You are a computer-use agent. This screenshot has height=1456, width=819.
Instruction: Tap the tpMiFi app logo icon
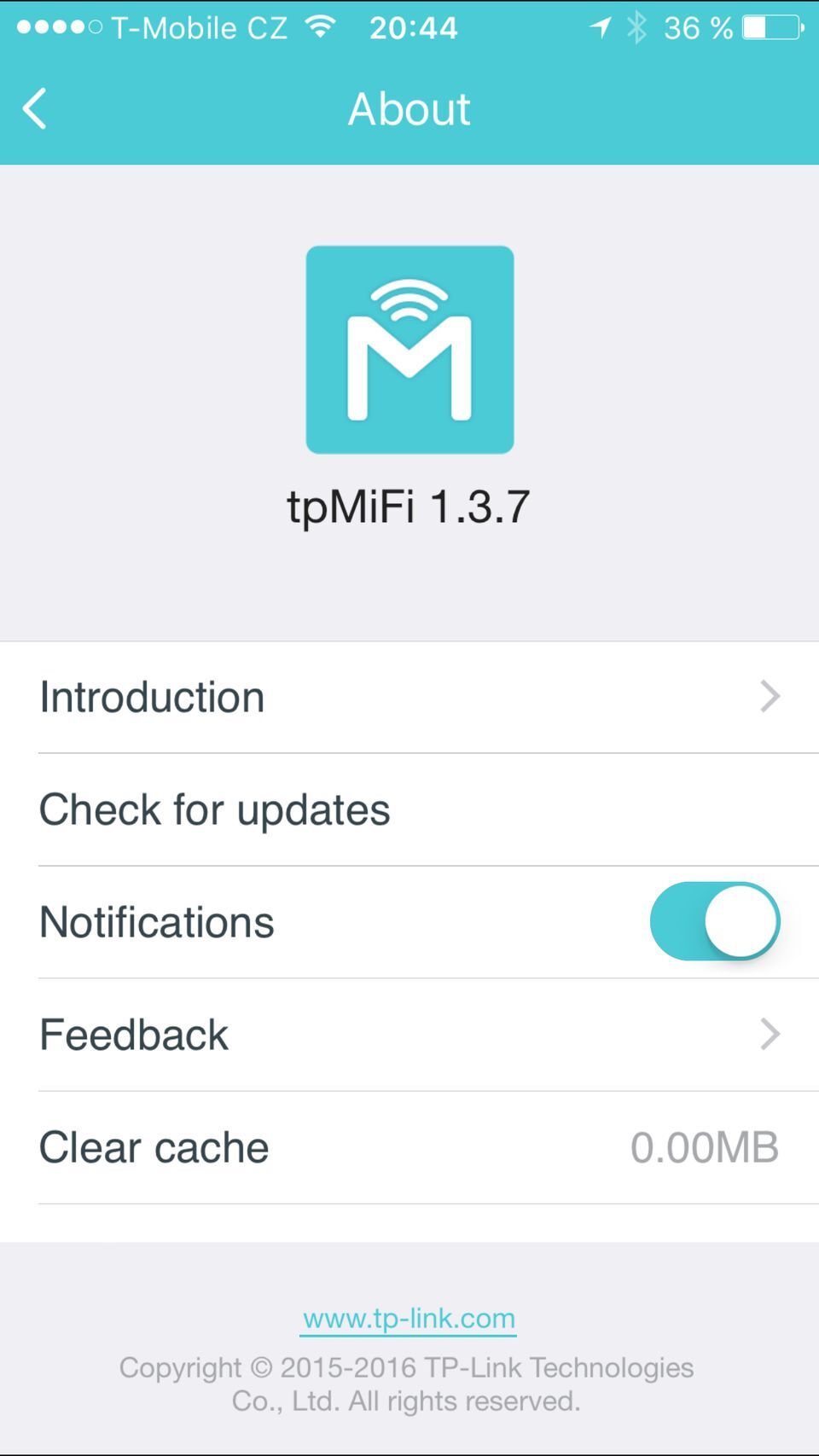(409, 350)
